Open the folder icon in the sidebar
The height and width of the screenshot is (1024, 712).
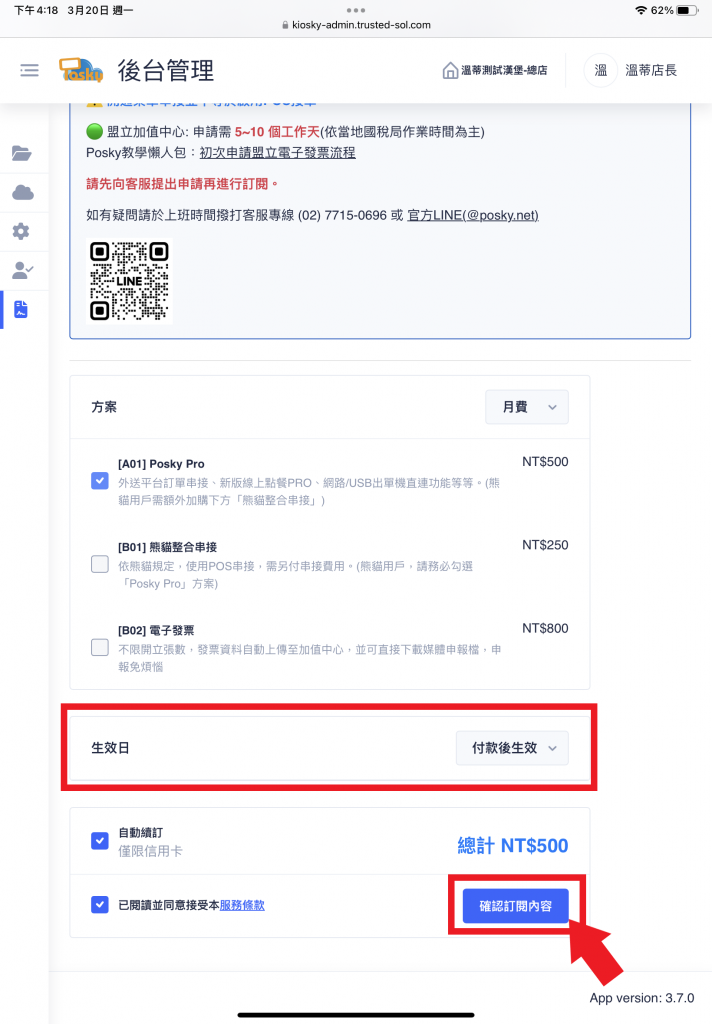(22, 153)
